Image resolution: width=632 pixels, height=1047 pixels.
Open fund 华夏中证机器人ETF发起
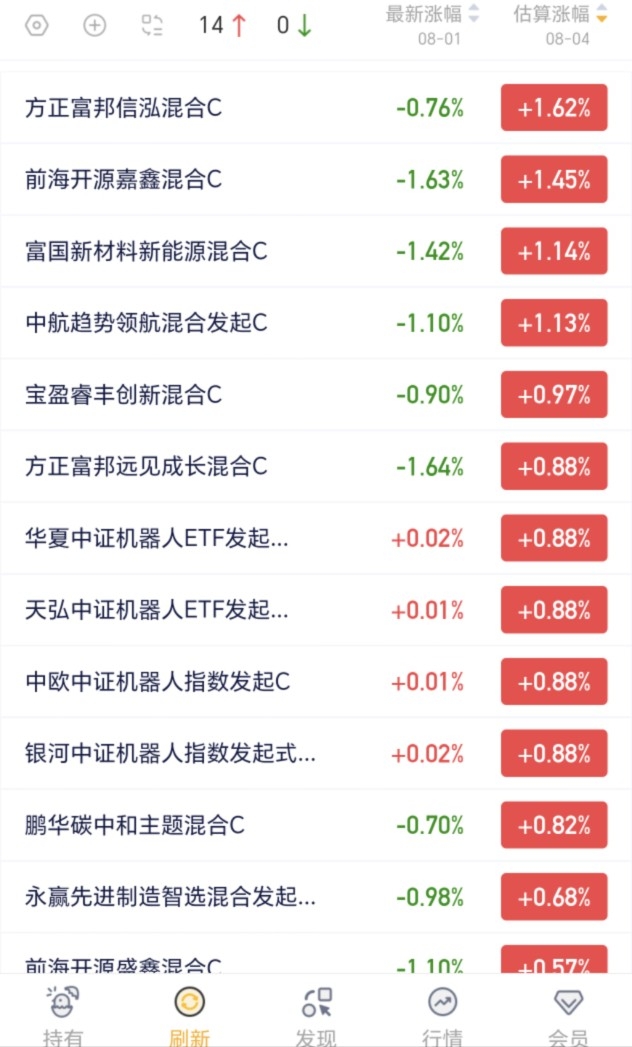coord(316,538)
